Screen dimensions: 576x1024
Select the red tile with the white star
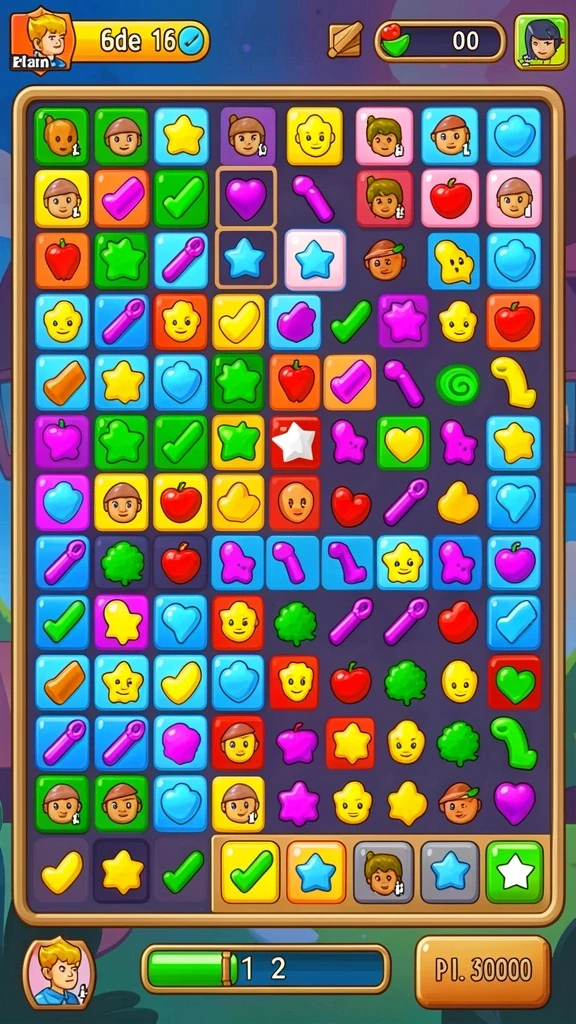point(295,443)
